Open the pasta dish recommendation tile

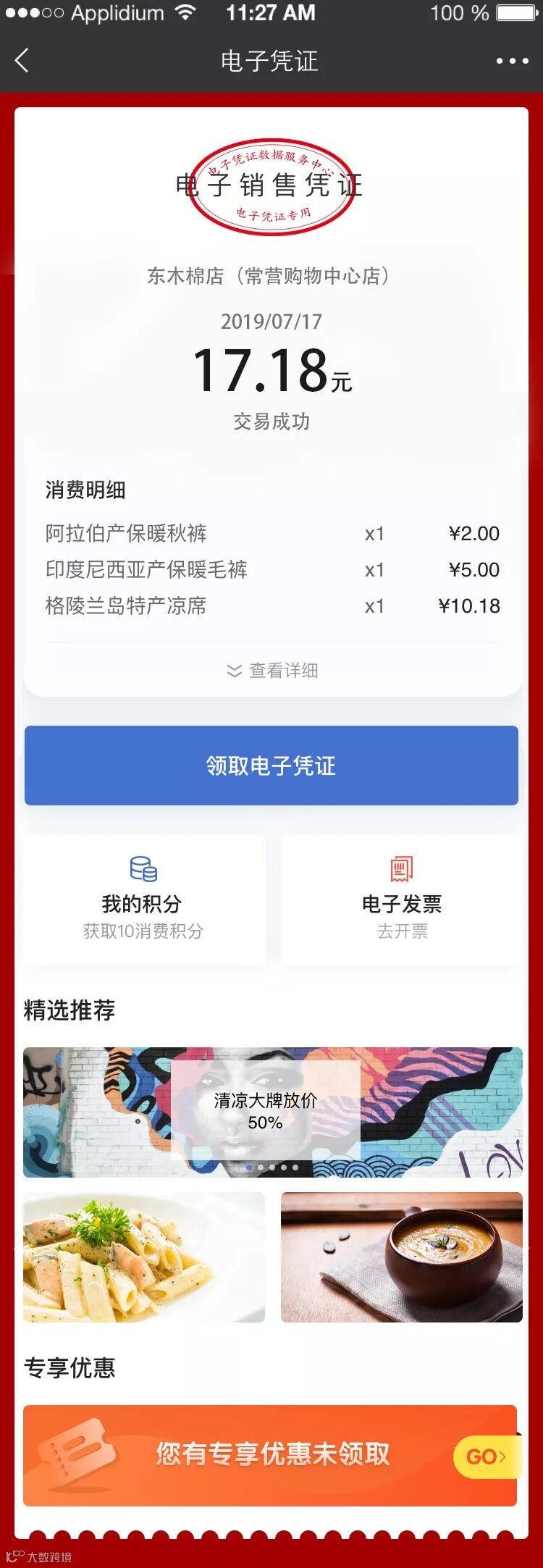click(x=144, y=1257)
